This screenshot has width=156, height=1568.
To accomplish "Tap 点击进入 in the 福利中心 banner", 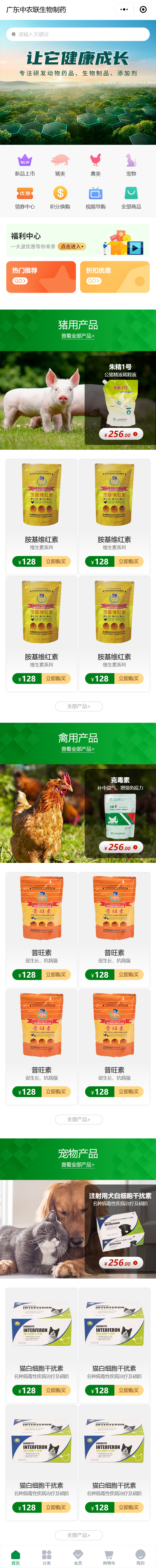I will (72, 247).
